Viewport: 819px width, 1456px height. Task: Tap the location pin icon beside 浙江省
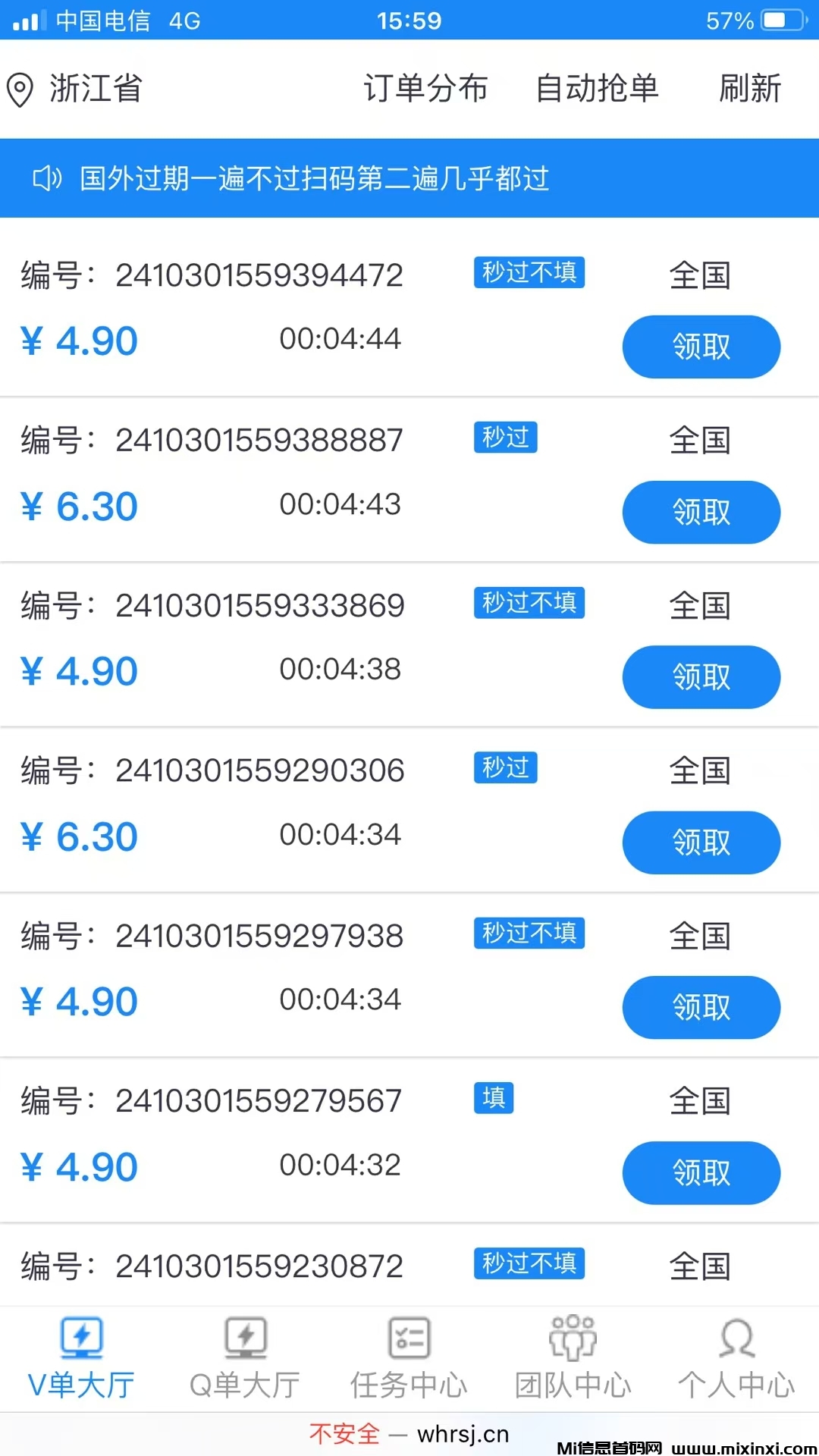pos(20,89)
